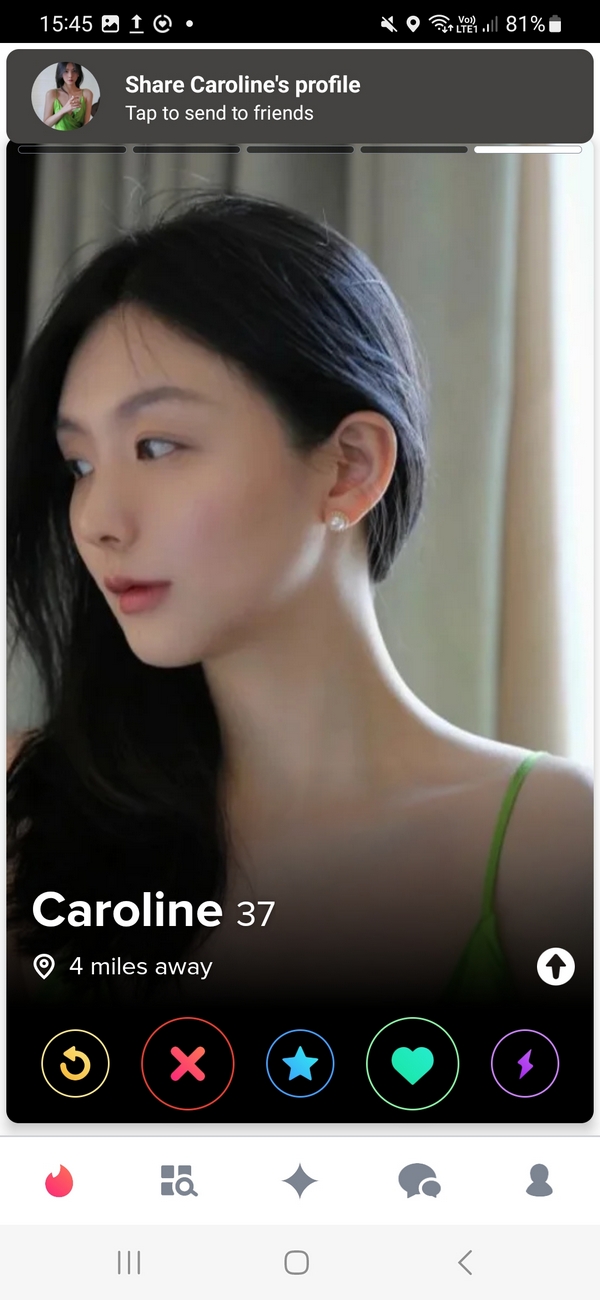Screen dimensions: 600x1300
Task: Rewind the last swipe
Action: point(75,1065)
